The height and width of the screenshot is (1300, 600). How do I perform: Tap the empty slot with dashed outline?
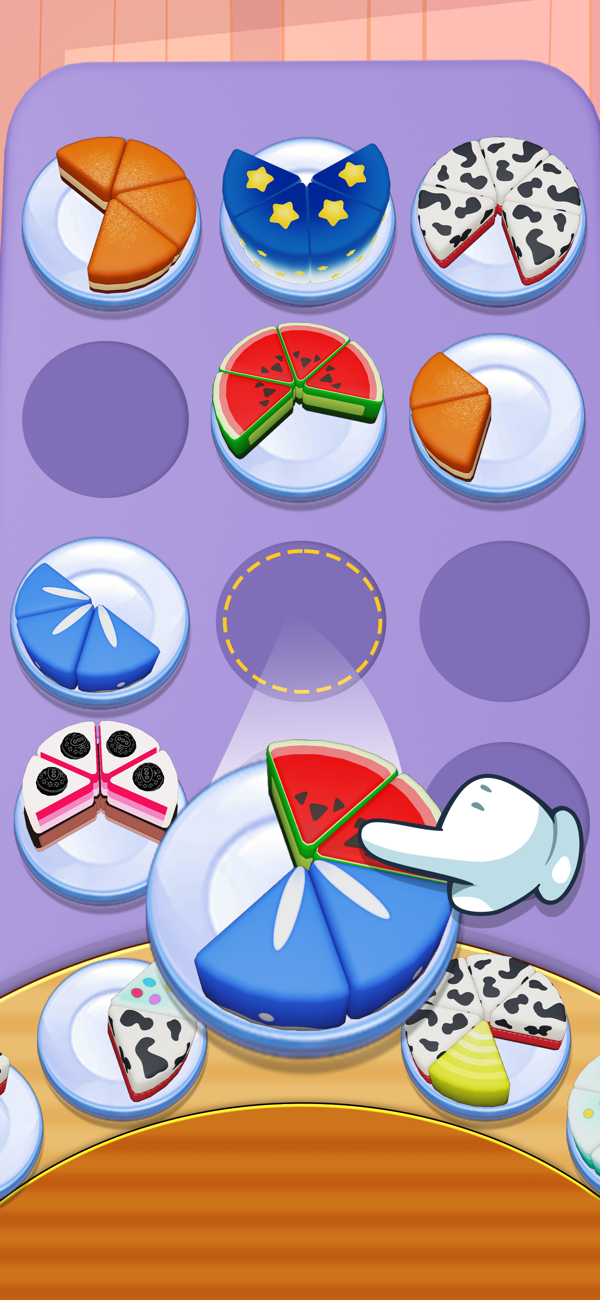pos(303,622)
